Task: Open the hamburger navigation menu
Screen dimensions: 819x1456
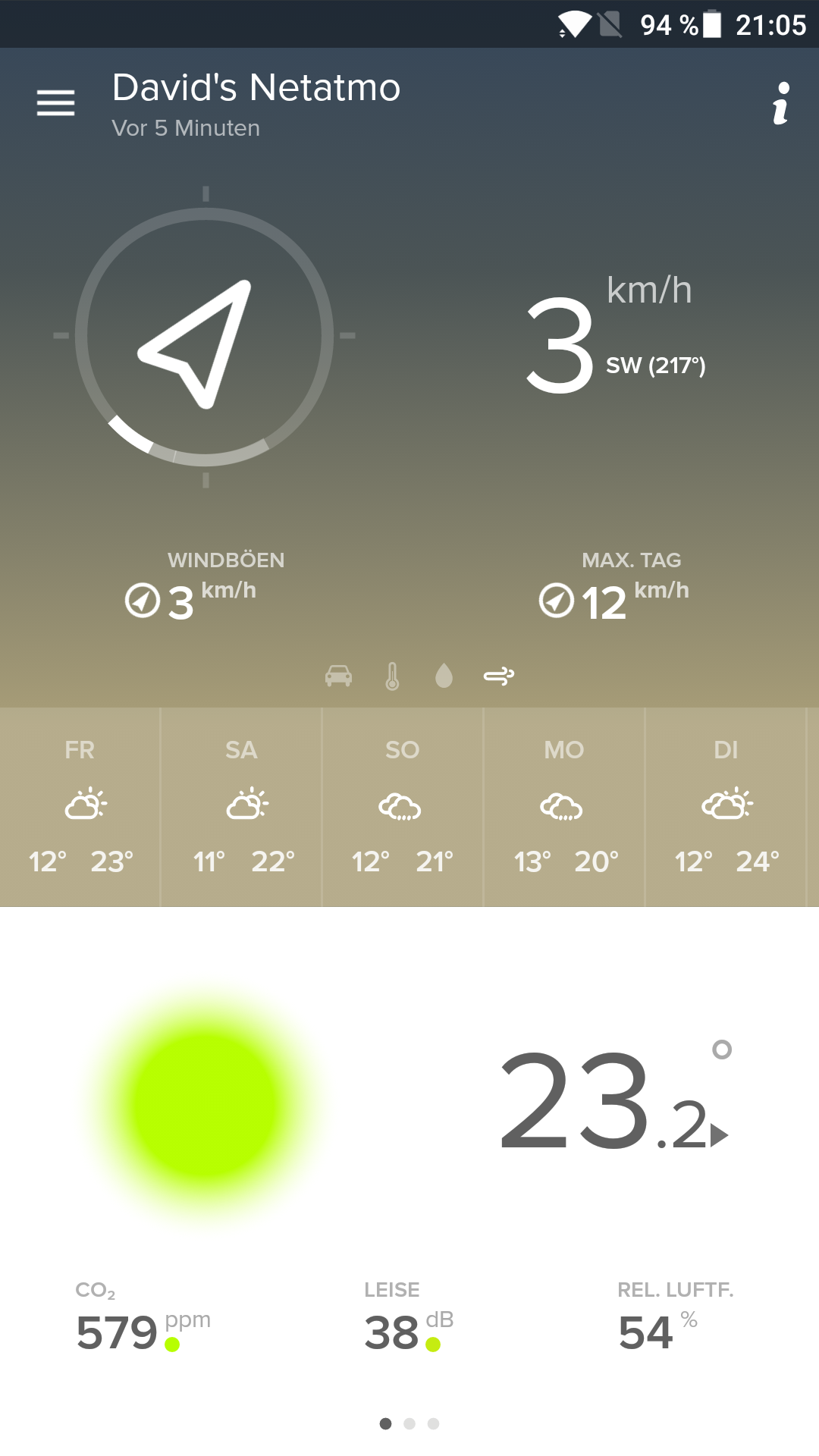Action: 56,102
